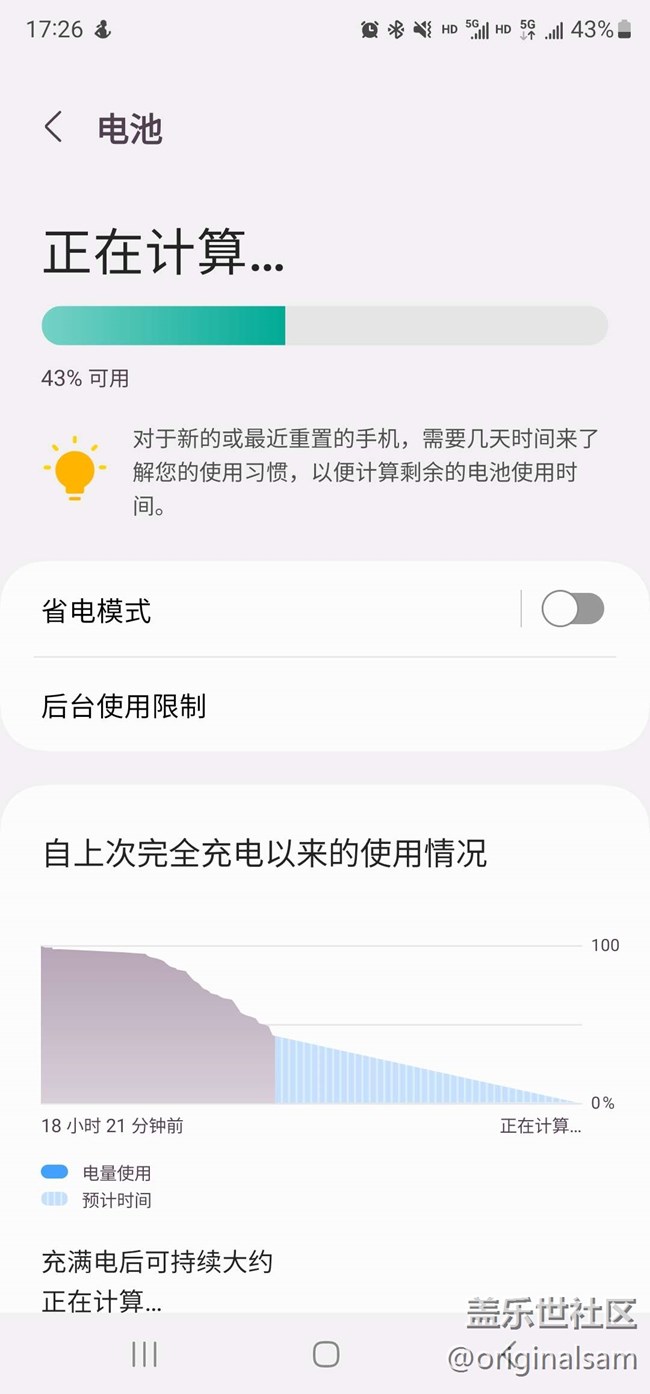Toggle the 省电模式 switch on
Viewport: 650px width, 1394px height.
572,609
